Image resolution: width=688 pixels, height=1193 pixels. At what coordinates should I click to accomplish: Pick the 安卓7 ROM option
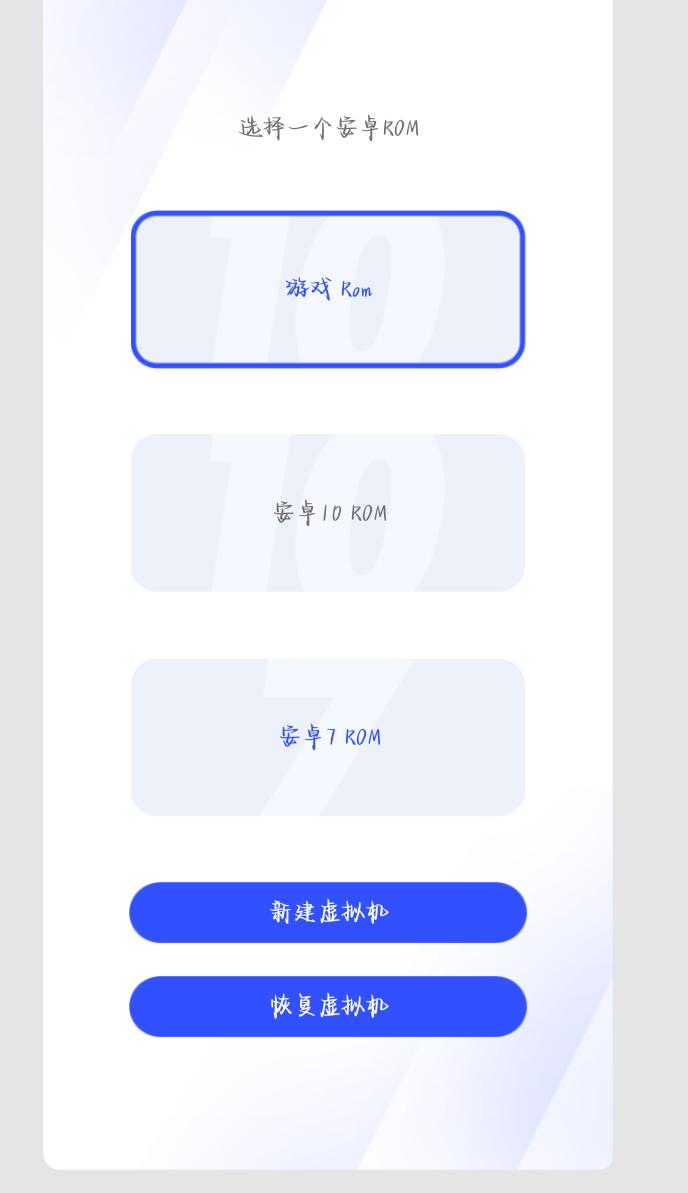click(x=328, y=737)
